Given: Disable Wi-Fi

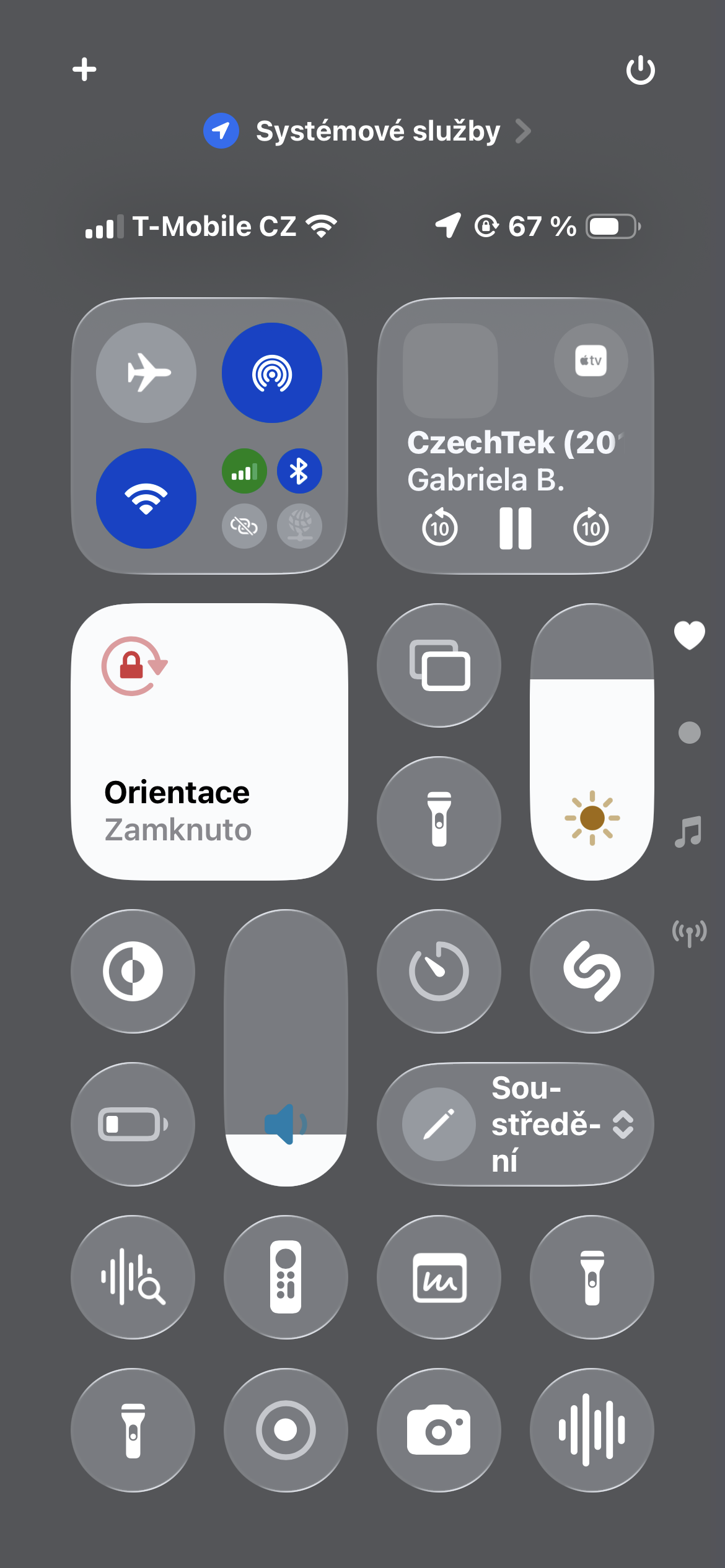Looking at the screenshot, I should coord(146,499).
